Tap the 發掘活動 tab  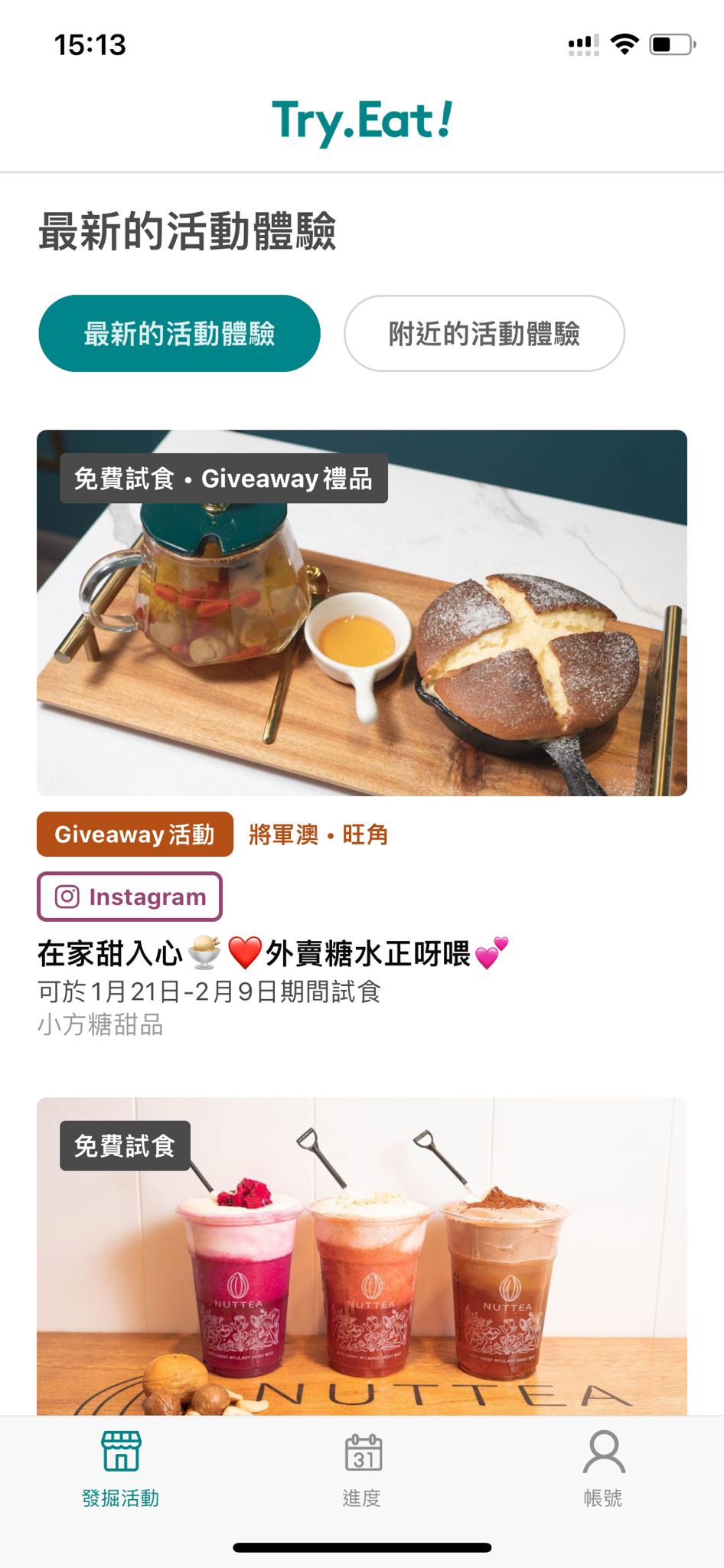click(x=121, y=1468)
